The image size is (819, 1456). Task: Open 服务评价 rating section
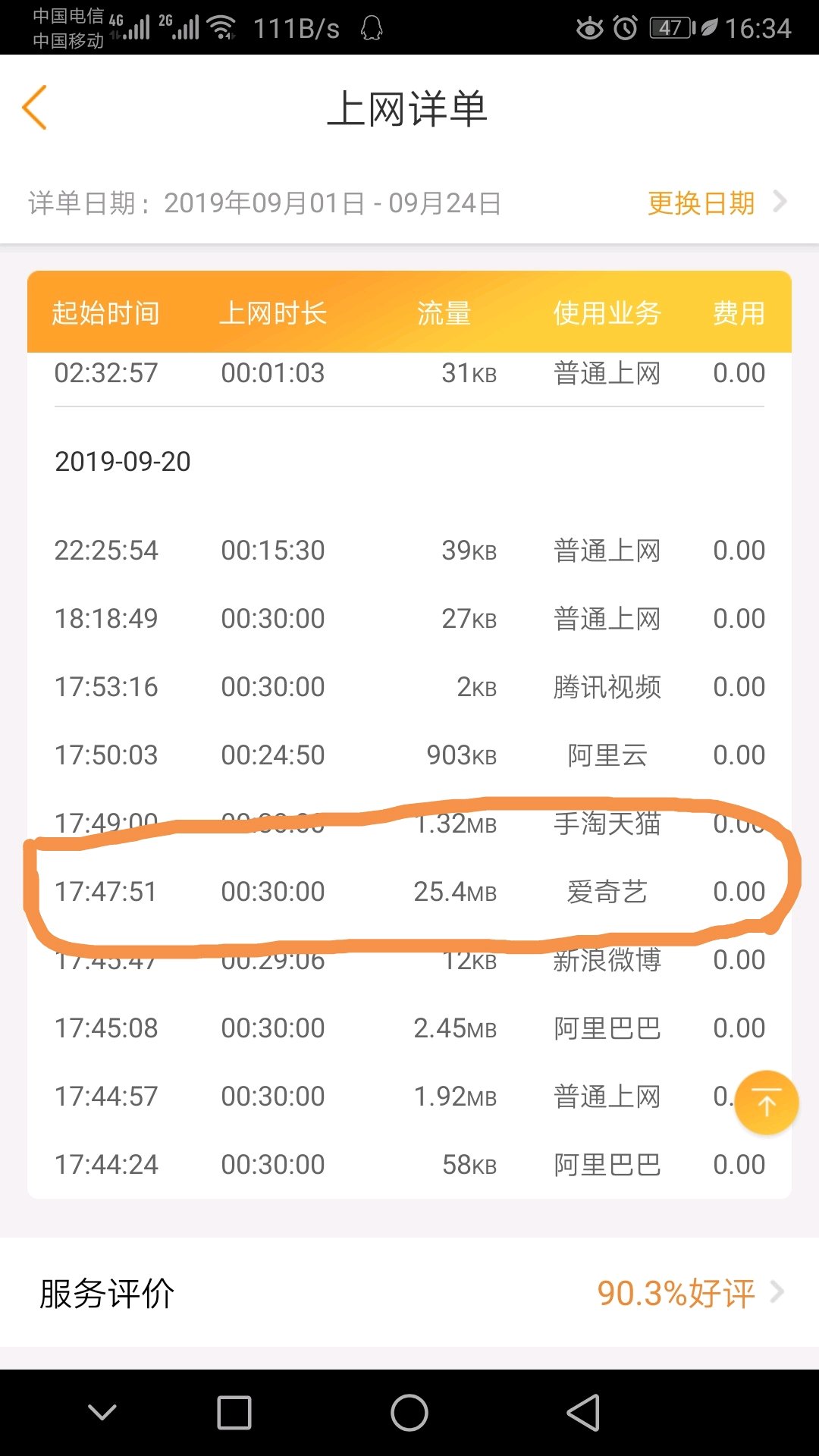tap(409, 1293)
